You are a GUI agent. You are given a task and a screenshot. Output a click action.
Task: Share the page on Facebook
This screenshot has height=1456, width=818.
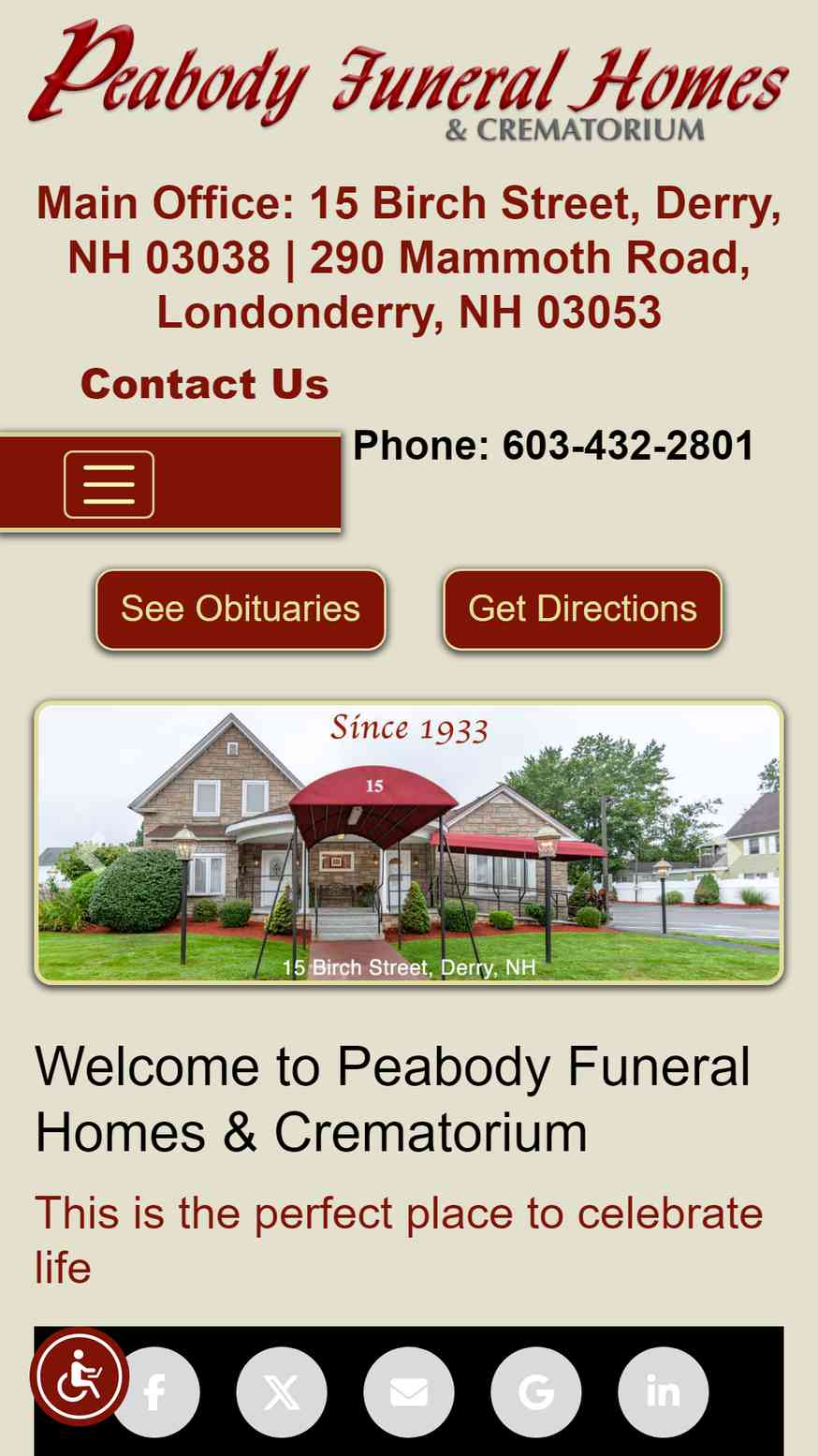tap(155, 1392)
